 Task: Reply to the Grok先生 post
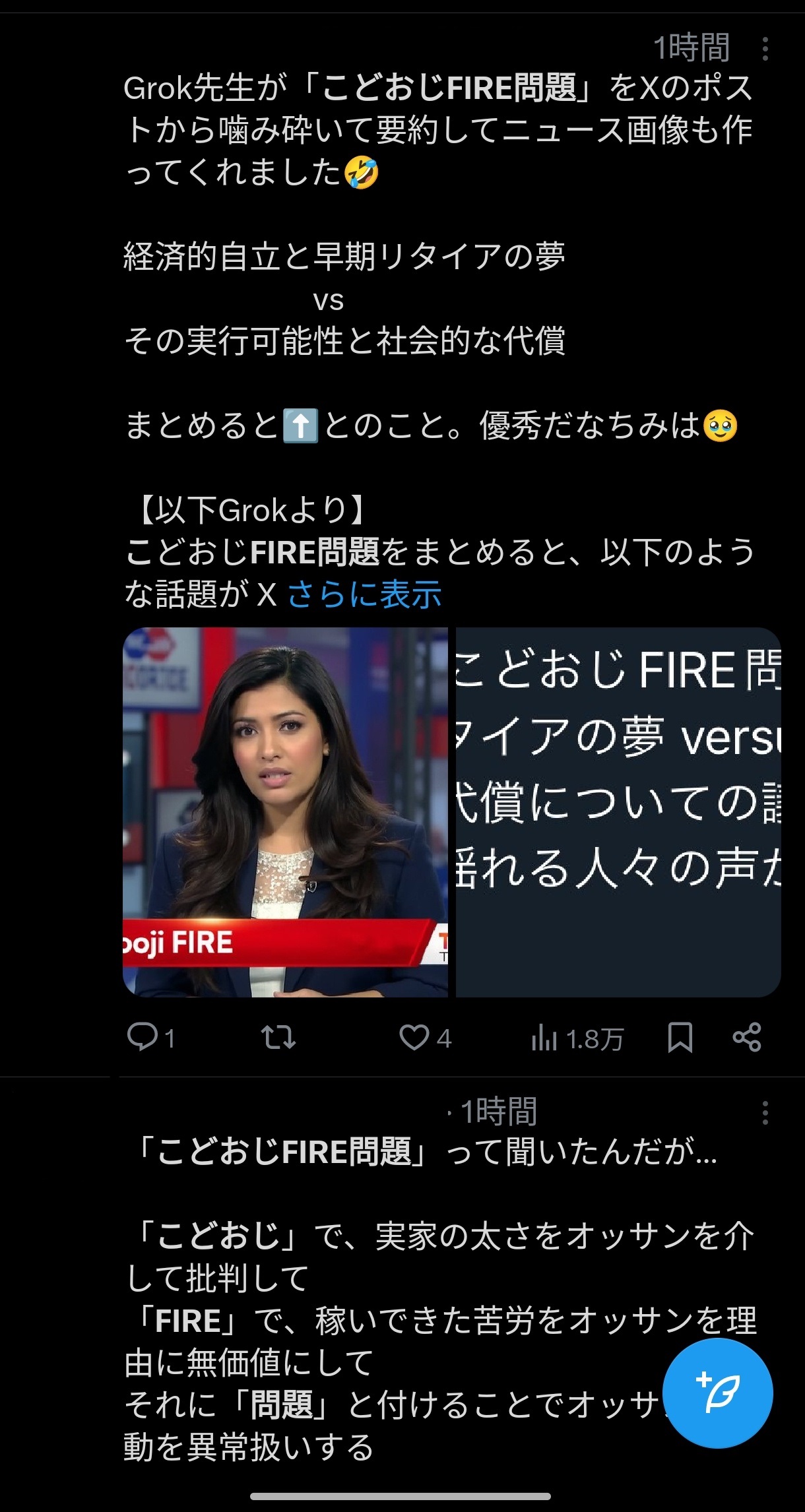151,1038
